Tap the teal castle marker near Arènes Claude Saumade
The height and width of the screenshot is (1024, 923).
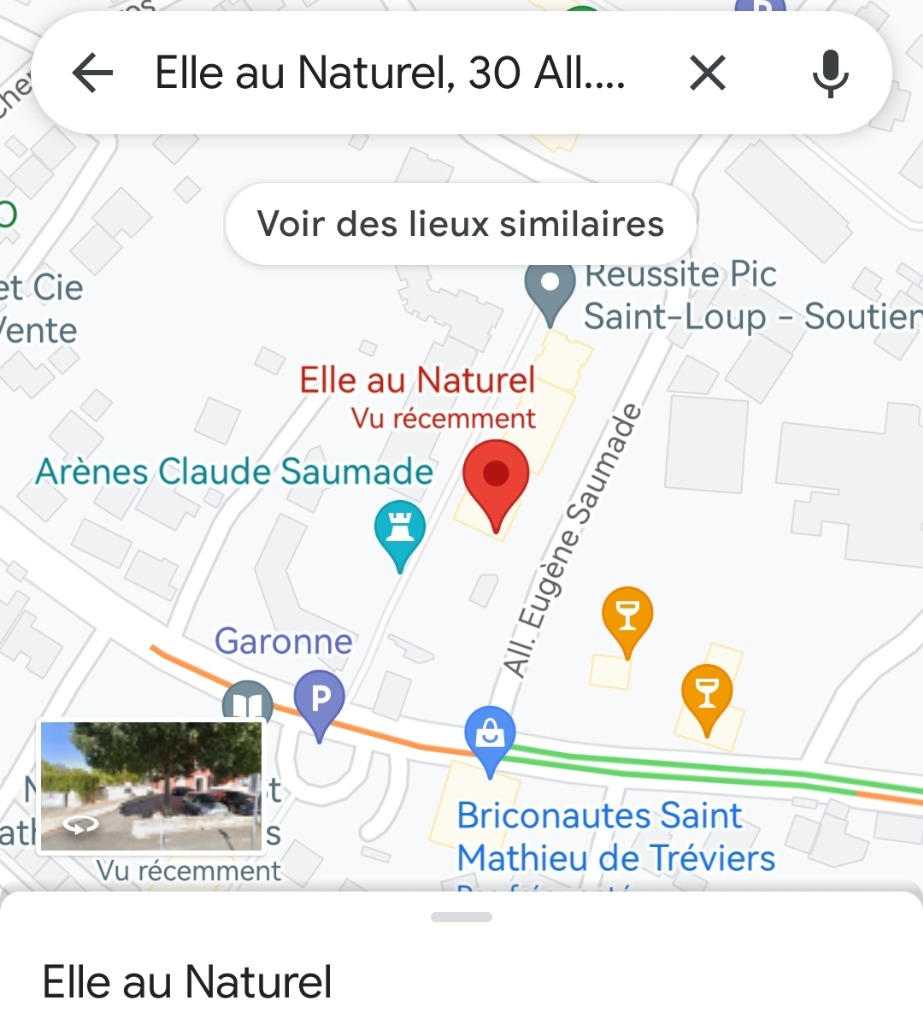(398, 527)
